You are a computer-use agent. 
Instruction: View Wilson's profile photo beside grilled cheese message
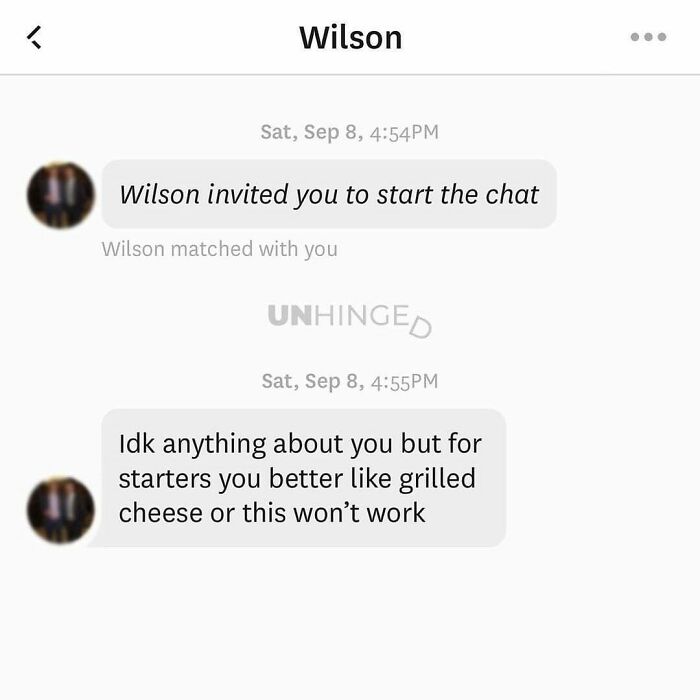(x=61, y=510)
